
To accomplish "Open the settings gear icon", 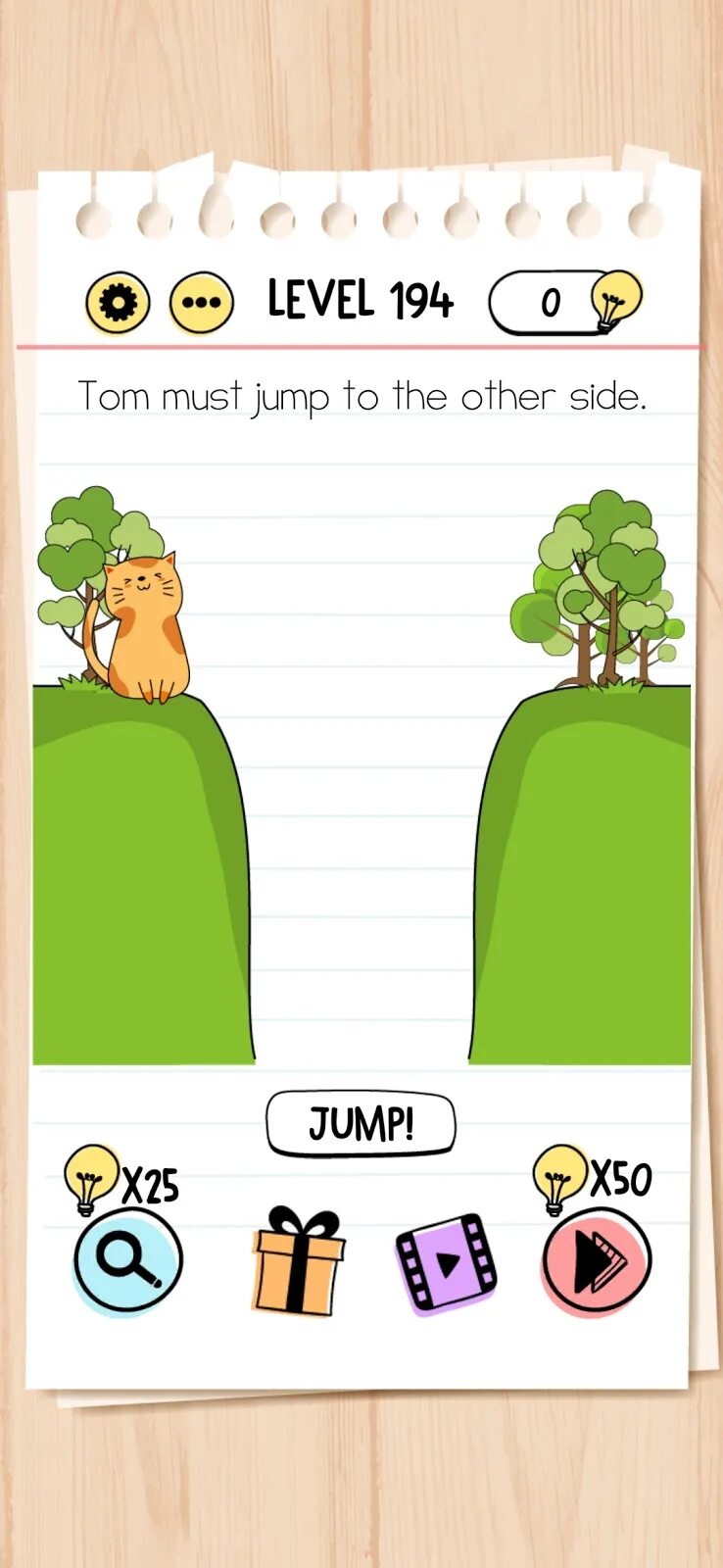I will [x=118, y=303].
